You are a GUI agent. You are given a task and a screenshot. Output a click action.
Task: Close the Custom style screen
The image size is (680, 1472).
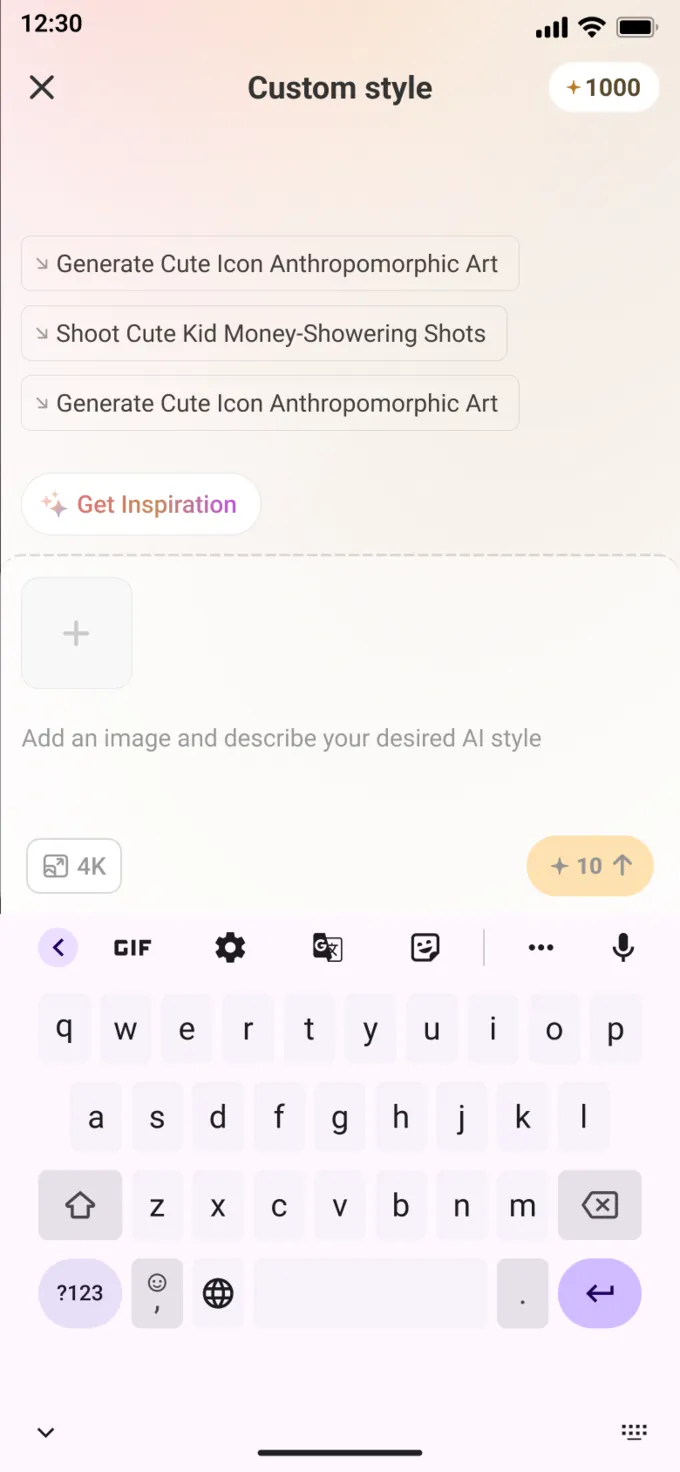point(42,88)
